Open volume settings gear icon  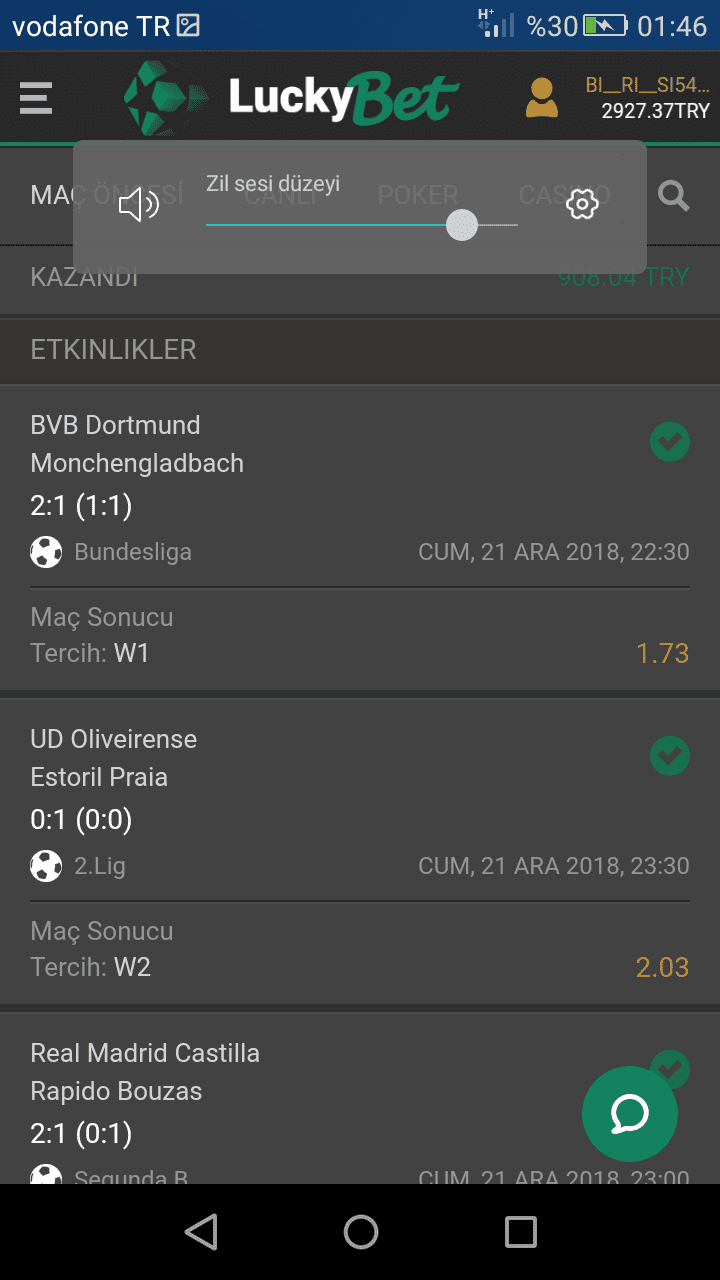(582, 205)
